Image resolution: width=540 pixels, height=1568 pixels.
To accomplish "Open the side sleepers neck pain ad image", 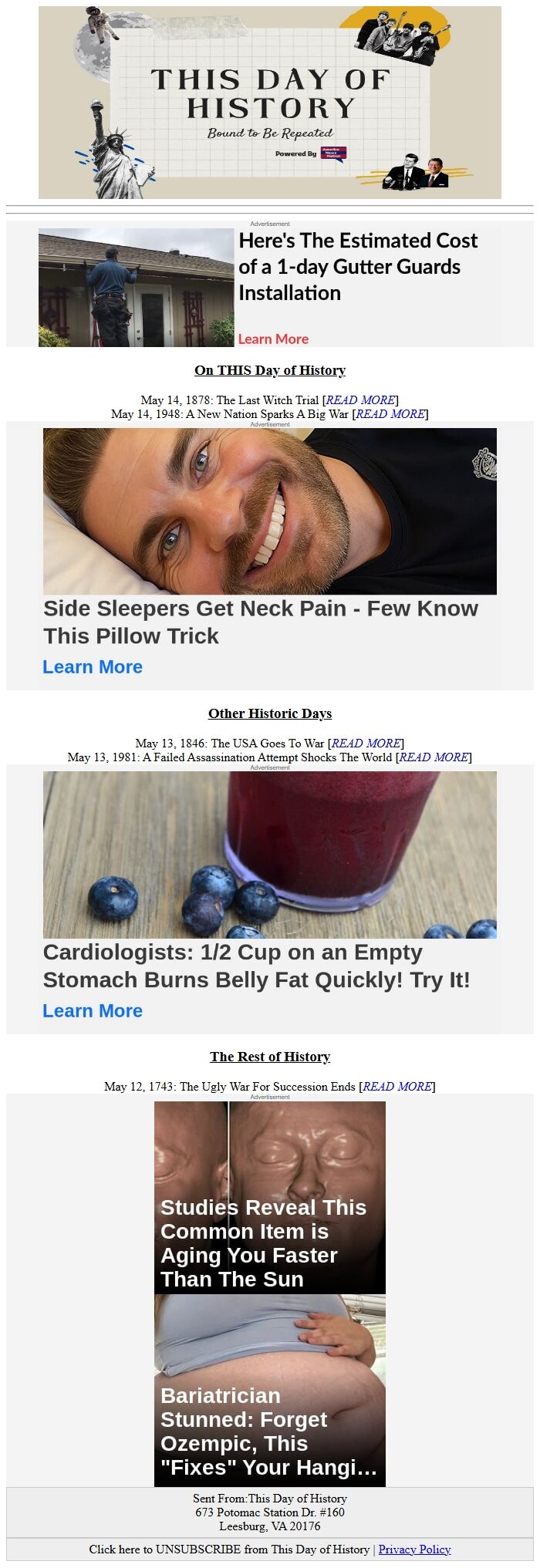I will point(270,511).
